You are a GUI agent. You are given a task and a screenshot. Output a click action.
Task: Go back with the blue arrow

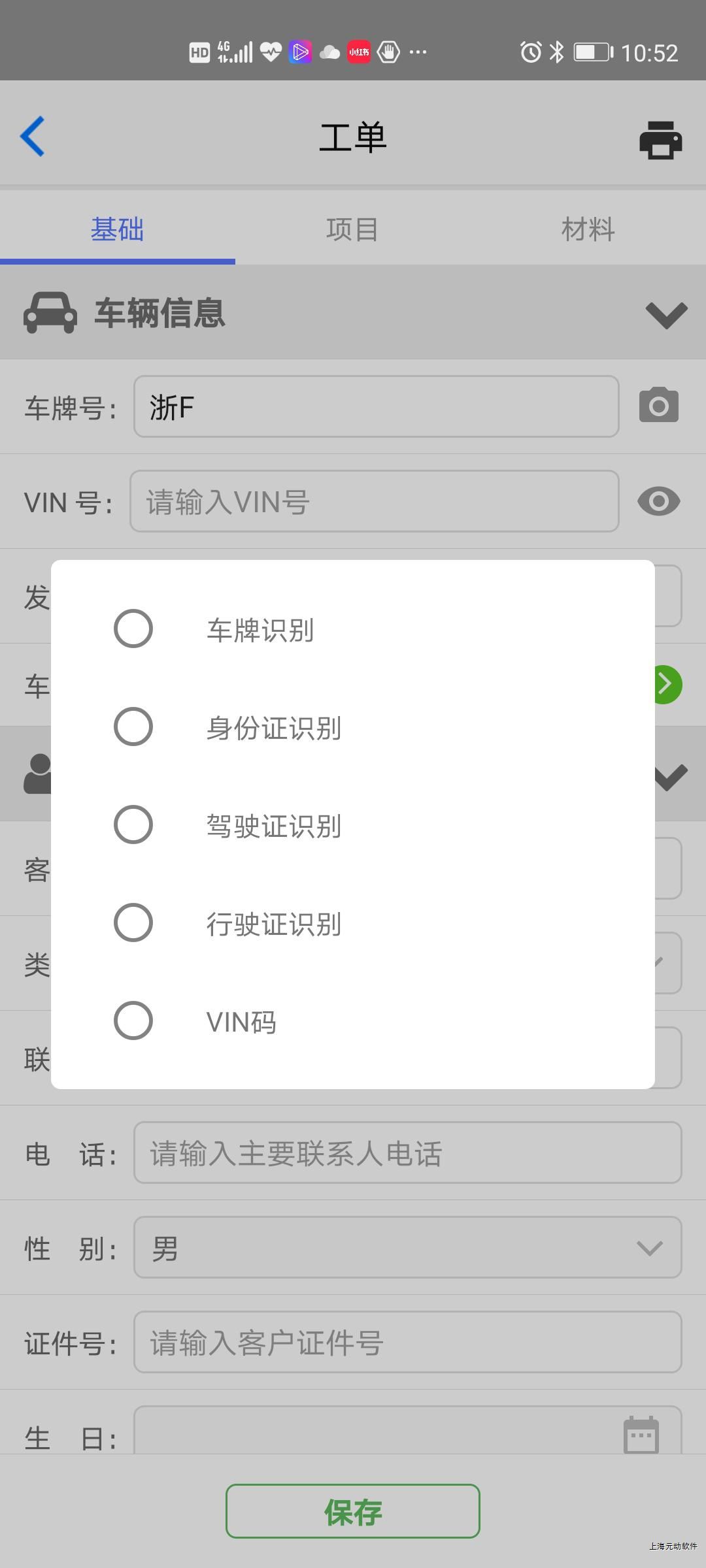[33, 137]
